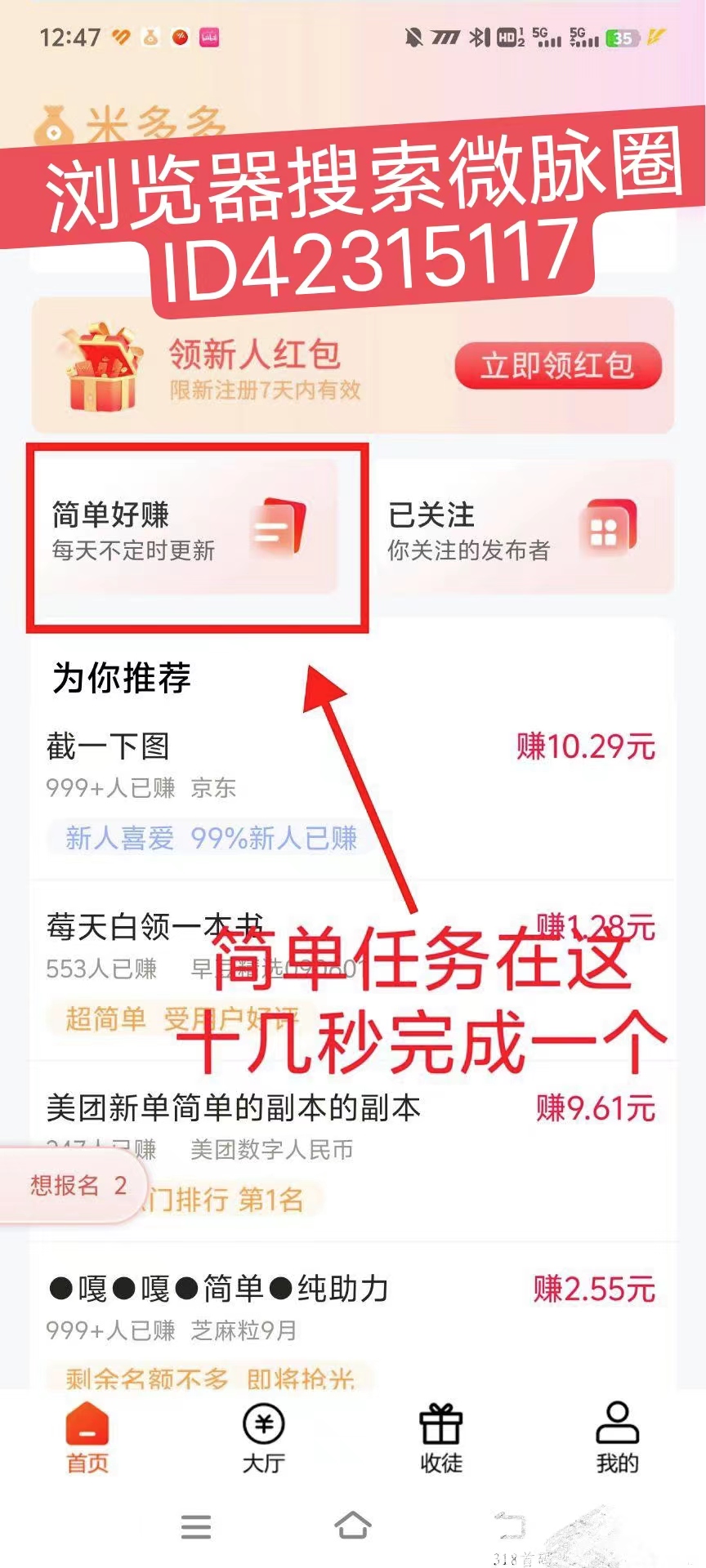Tap the 立即领红包 button
706x1568 pixels.
tap(558, 365)
